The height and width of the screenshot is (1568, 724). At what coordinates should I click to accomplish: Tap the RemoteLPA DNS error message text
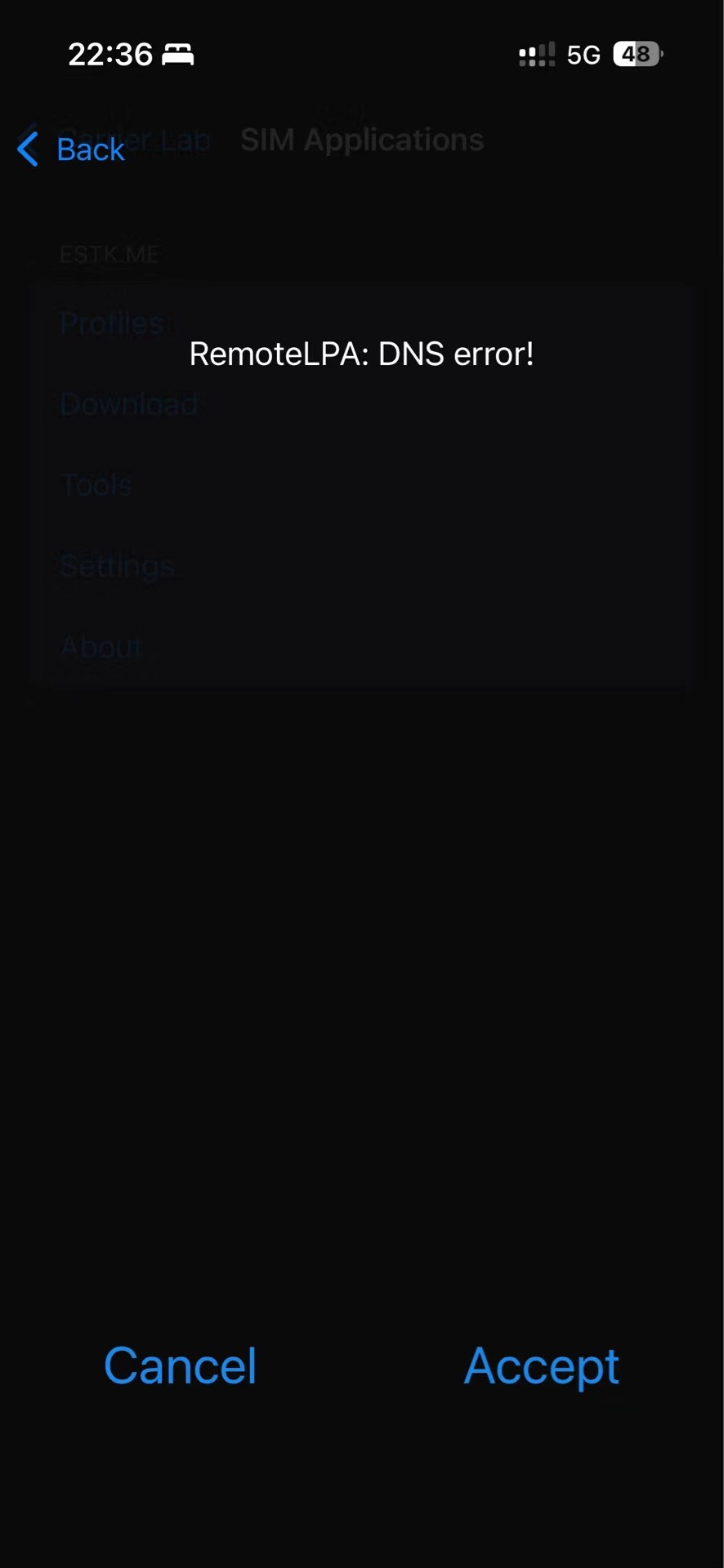(361, 353)
